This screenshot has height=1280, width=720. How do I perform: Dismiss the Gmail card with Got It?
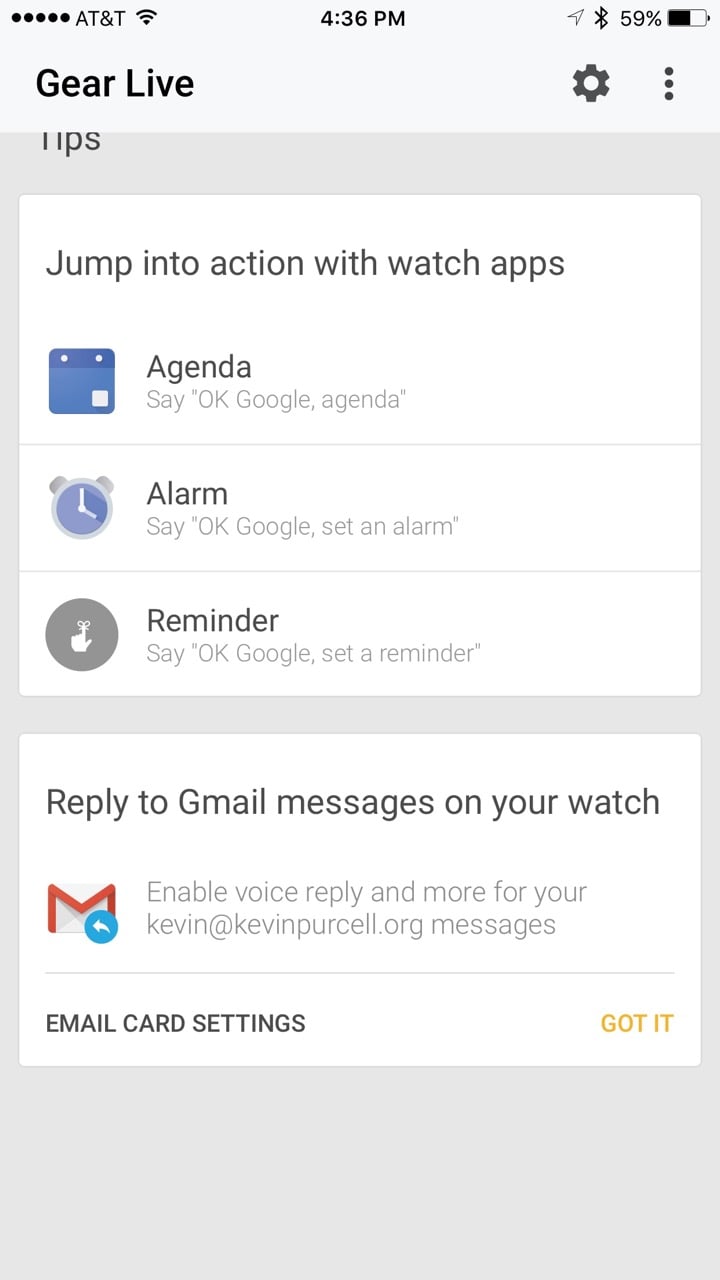pos(637,1023)
